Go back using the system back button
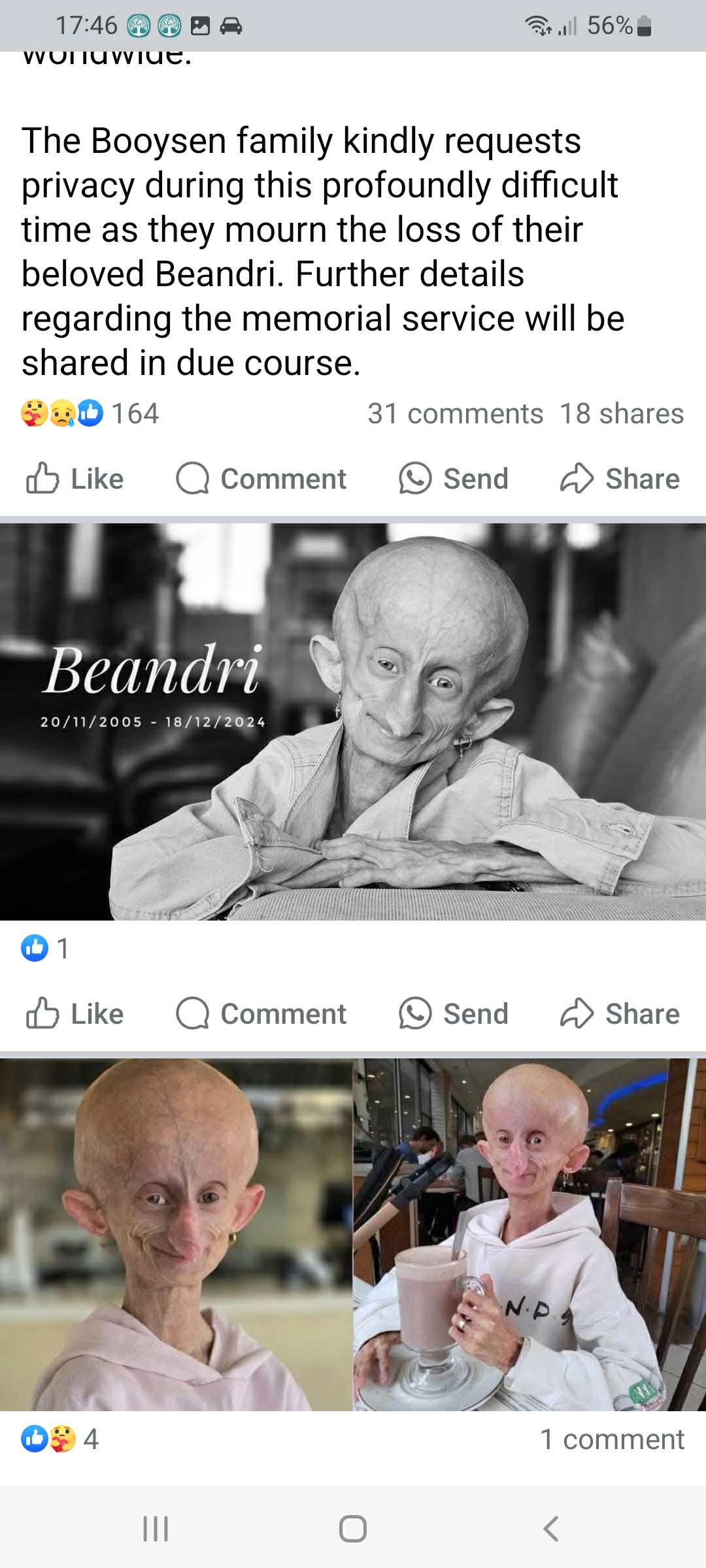Viewport: 706px width, 1568px height. pyautogui.click(x=551, y=1529)
